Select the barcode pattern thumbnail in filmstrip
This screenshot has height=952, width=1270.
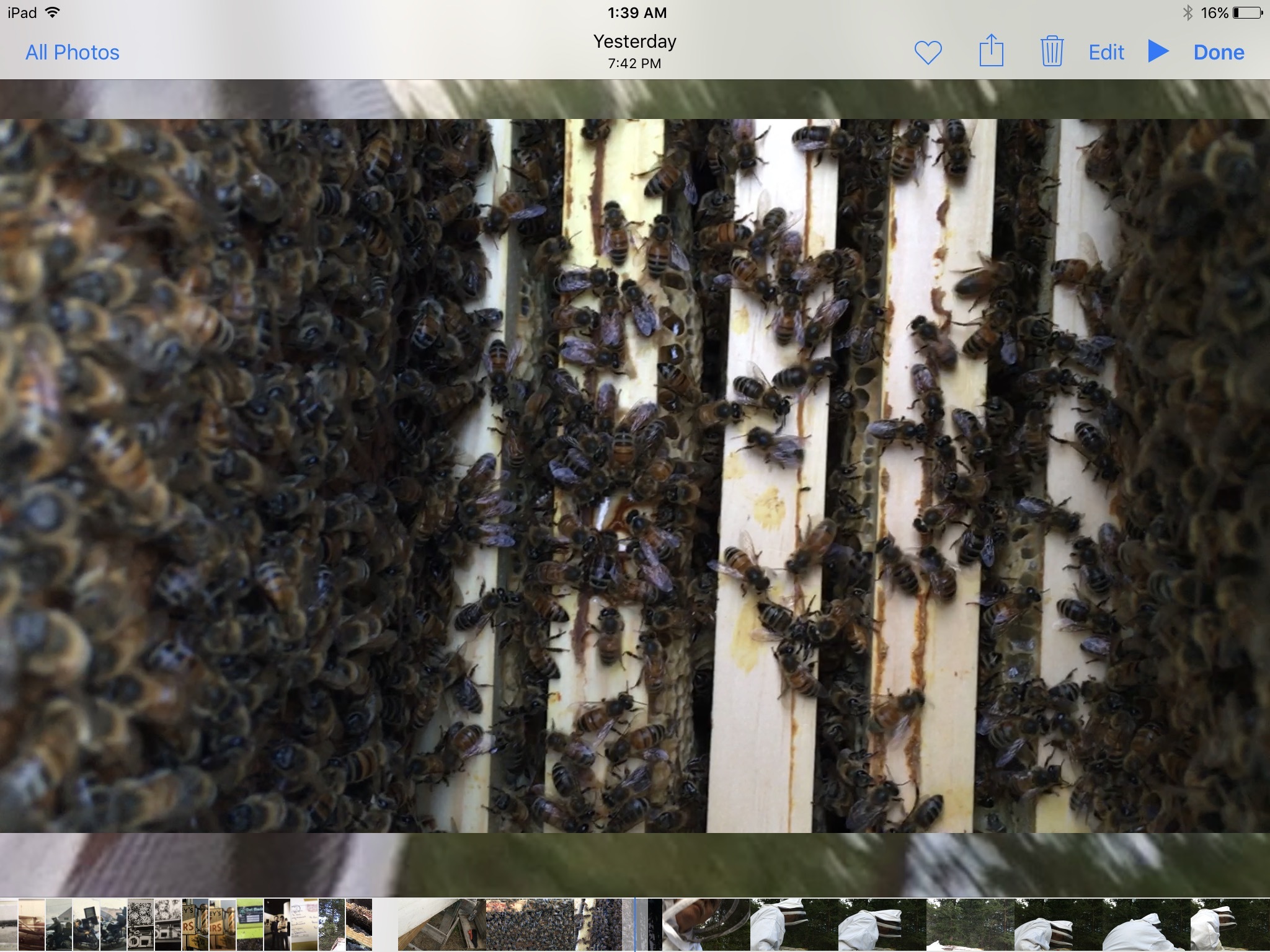pos(140,925)
